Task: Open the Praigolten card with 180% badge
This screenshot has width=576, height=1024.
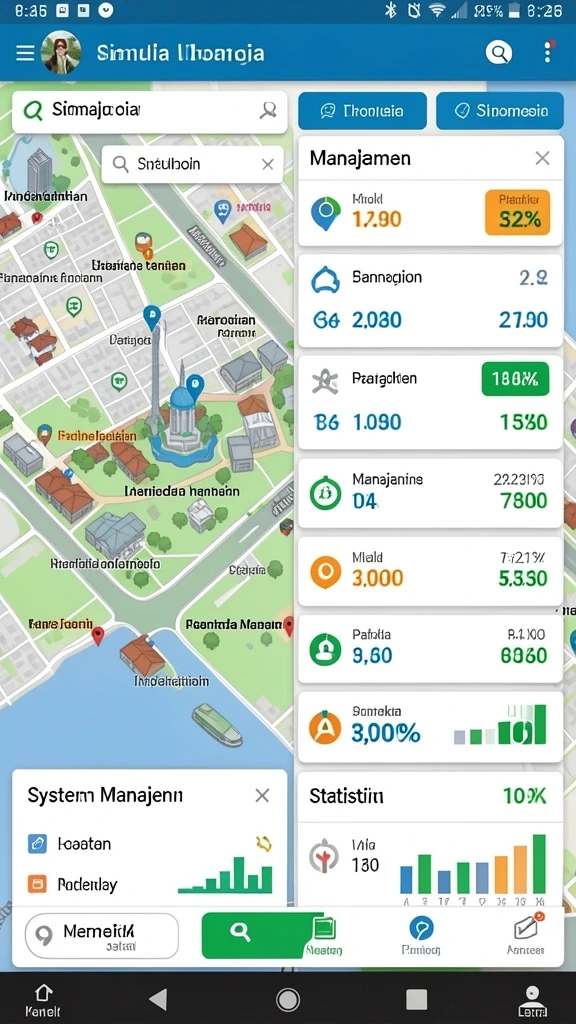Action: click(x=430, y=402)
